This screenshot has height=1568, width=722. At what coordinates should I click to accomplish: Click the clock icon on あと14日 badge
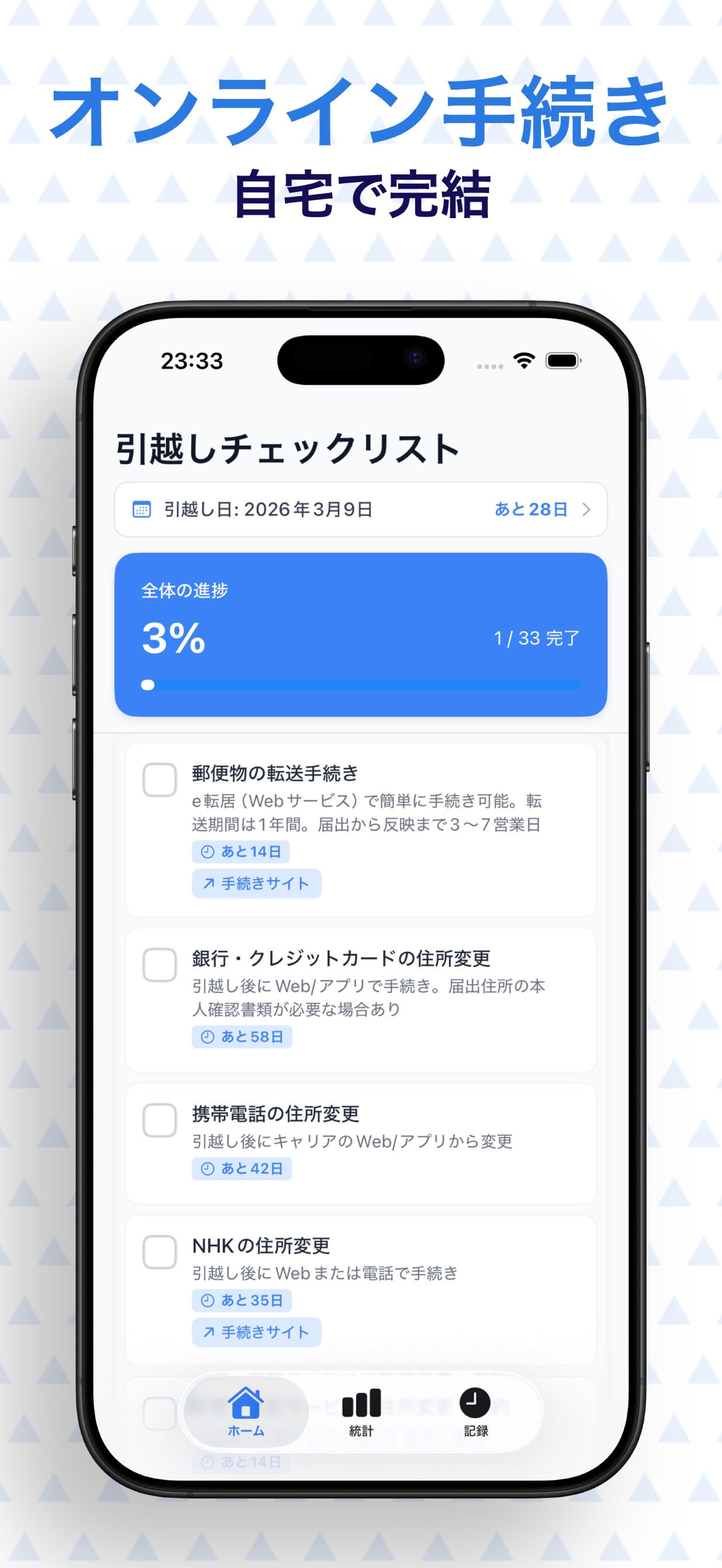[207, 852]
